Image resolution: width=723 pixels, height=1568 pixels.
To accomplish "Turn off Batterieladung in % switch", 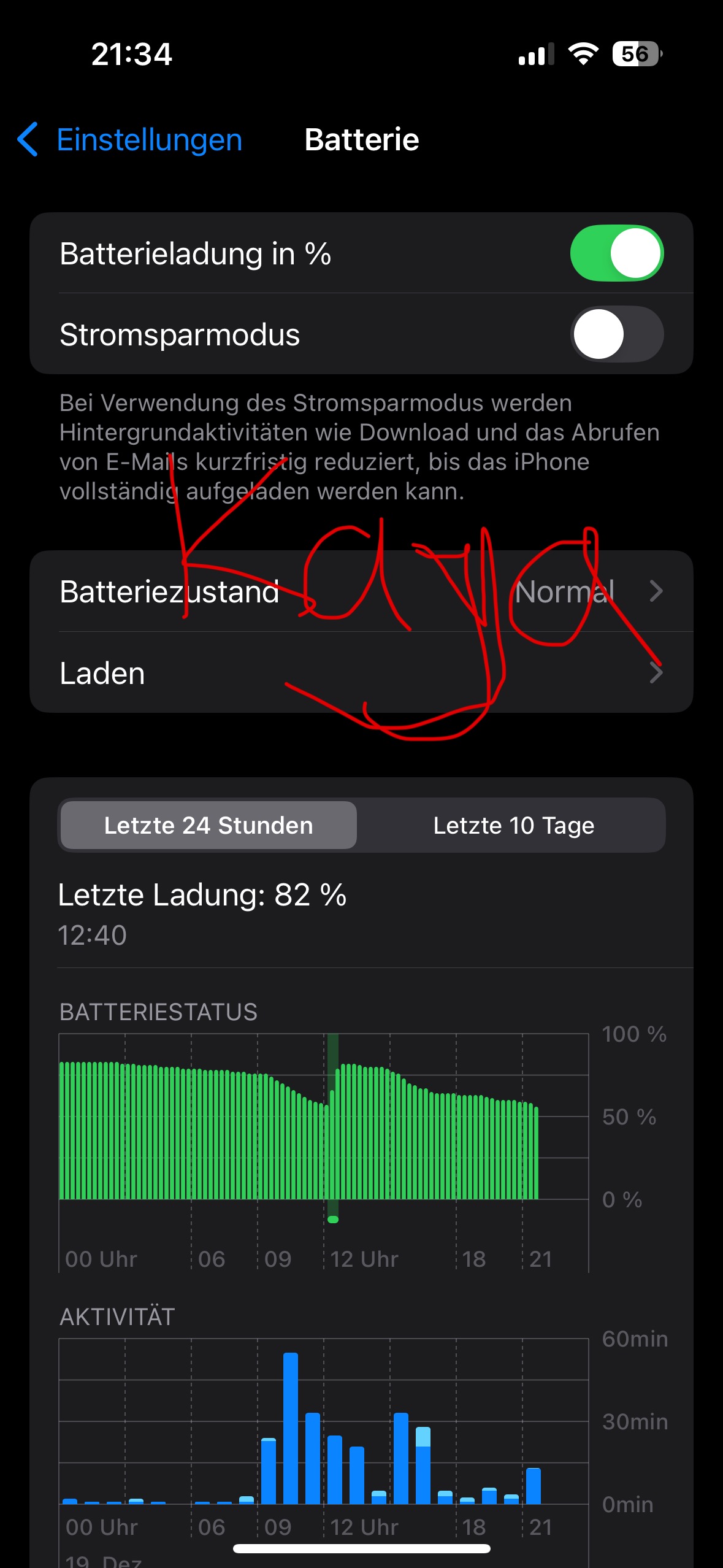I will (x=616, y=253).
